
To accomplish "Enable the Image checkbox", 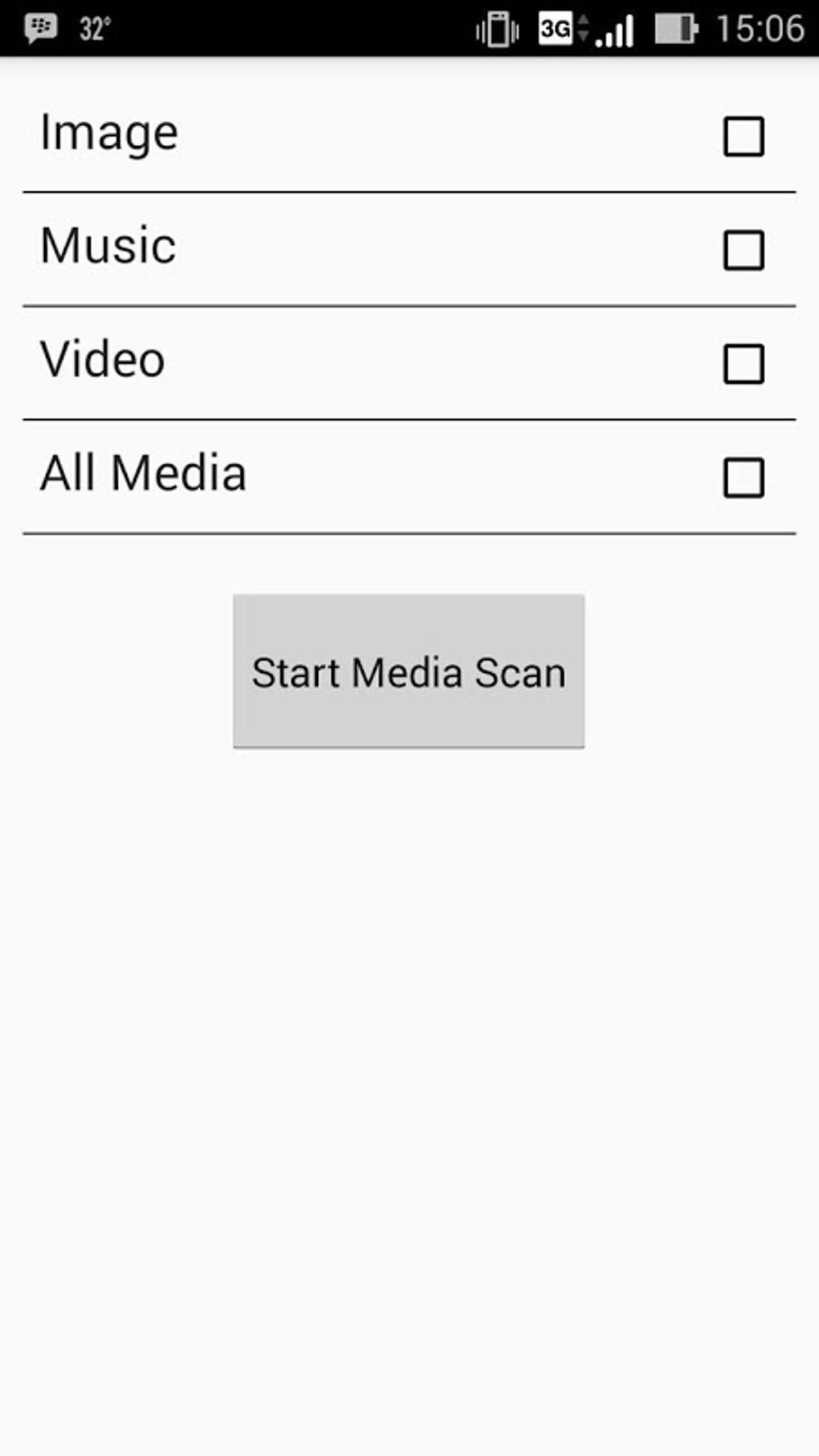I will click(744, 137).
